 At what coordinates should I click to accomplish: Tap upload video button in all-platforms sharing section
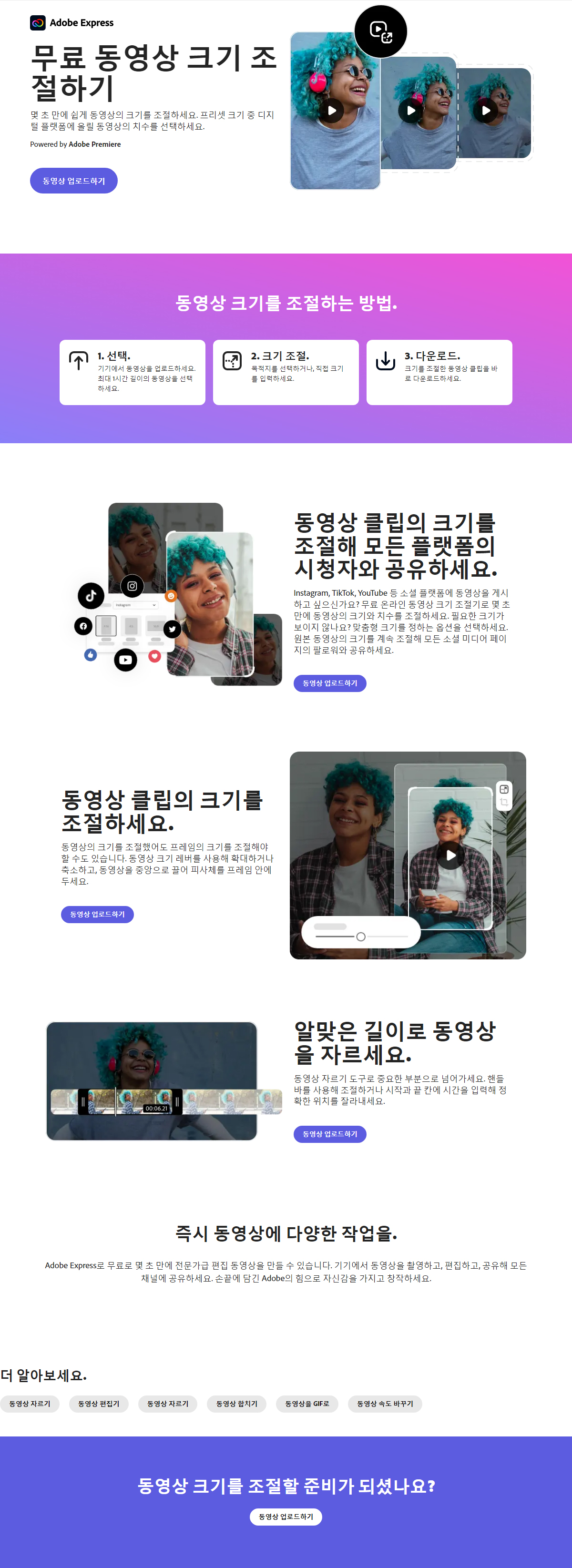click(330, 683)
